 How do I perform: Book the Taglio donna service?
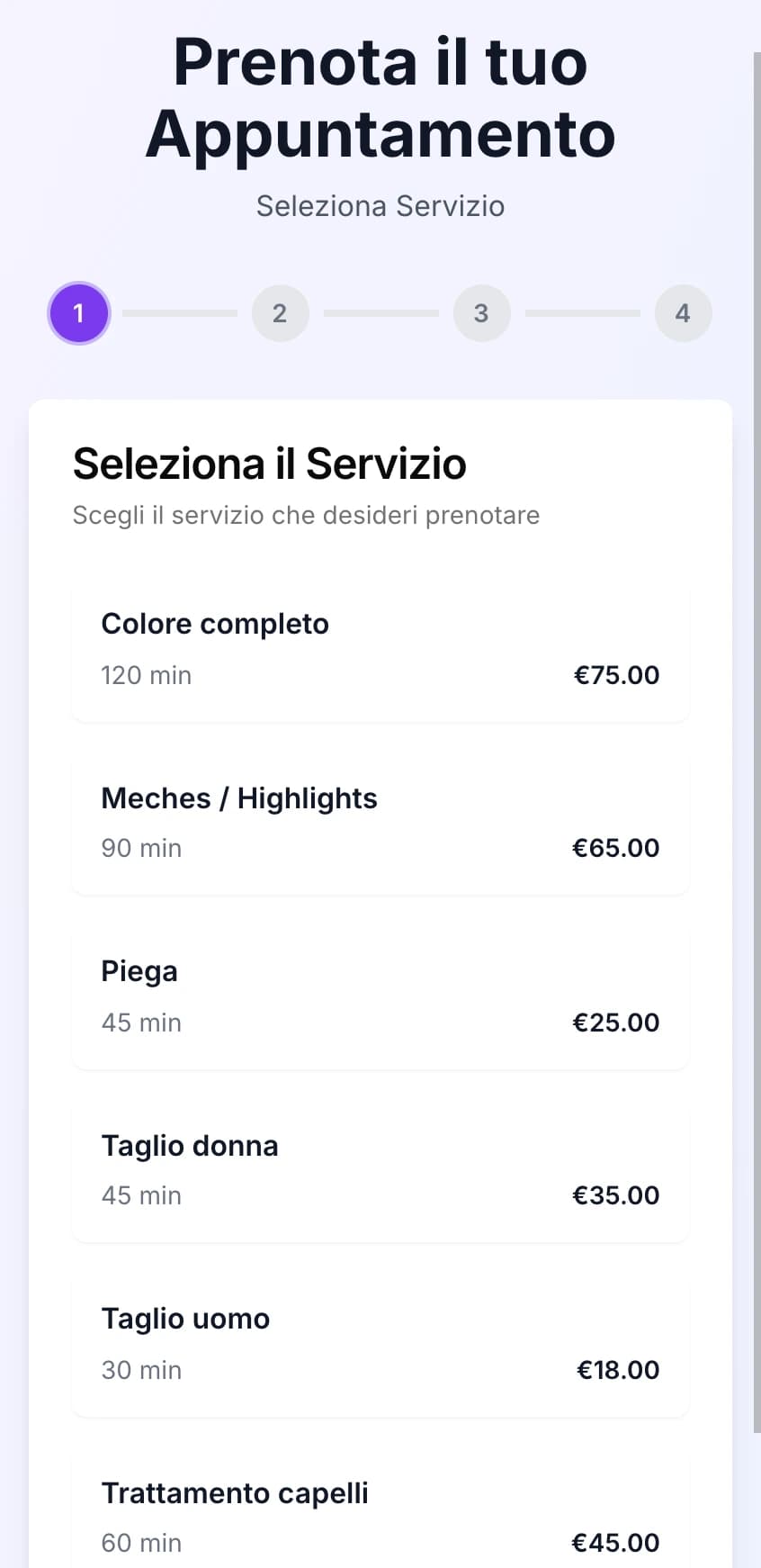pos(380,1169)
